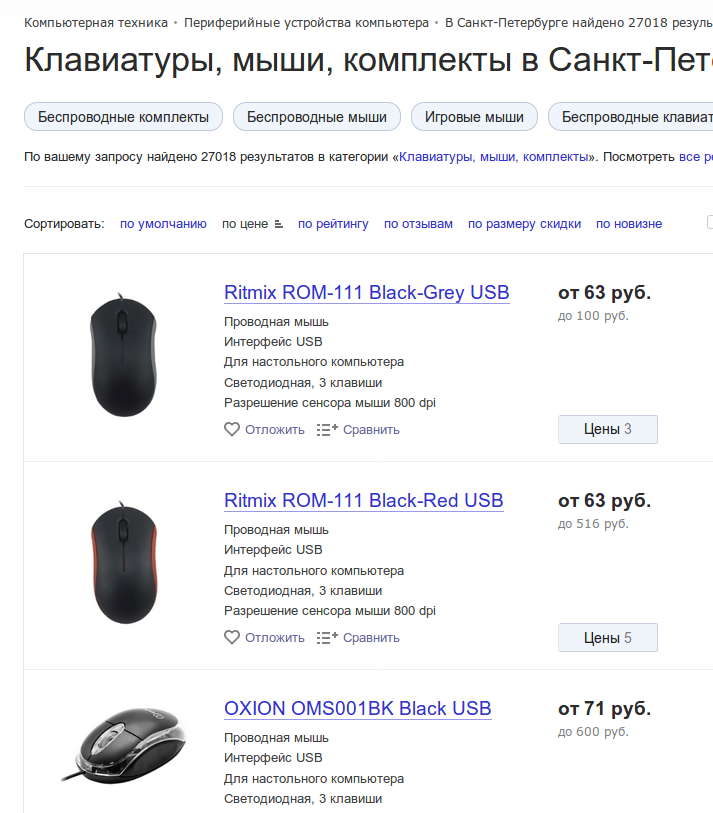Sort results by умолчанию
This screenshot has height=813, width=713.
click(163, 224)
